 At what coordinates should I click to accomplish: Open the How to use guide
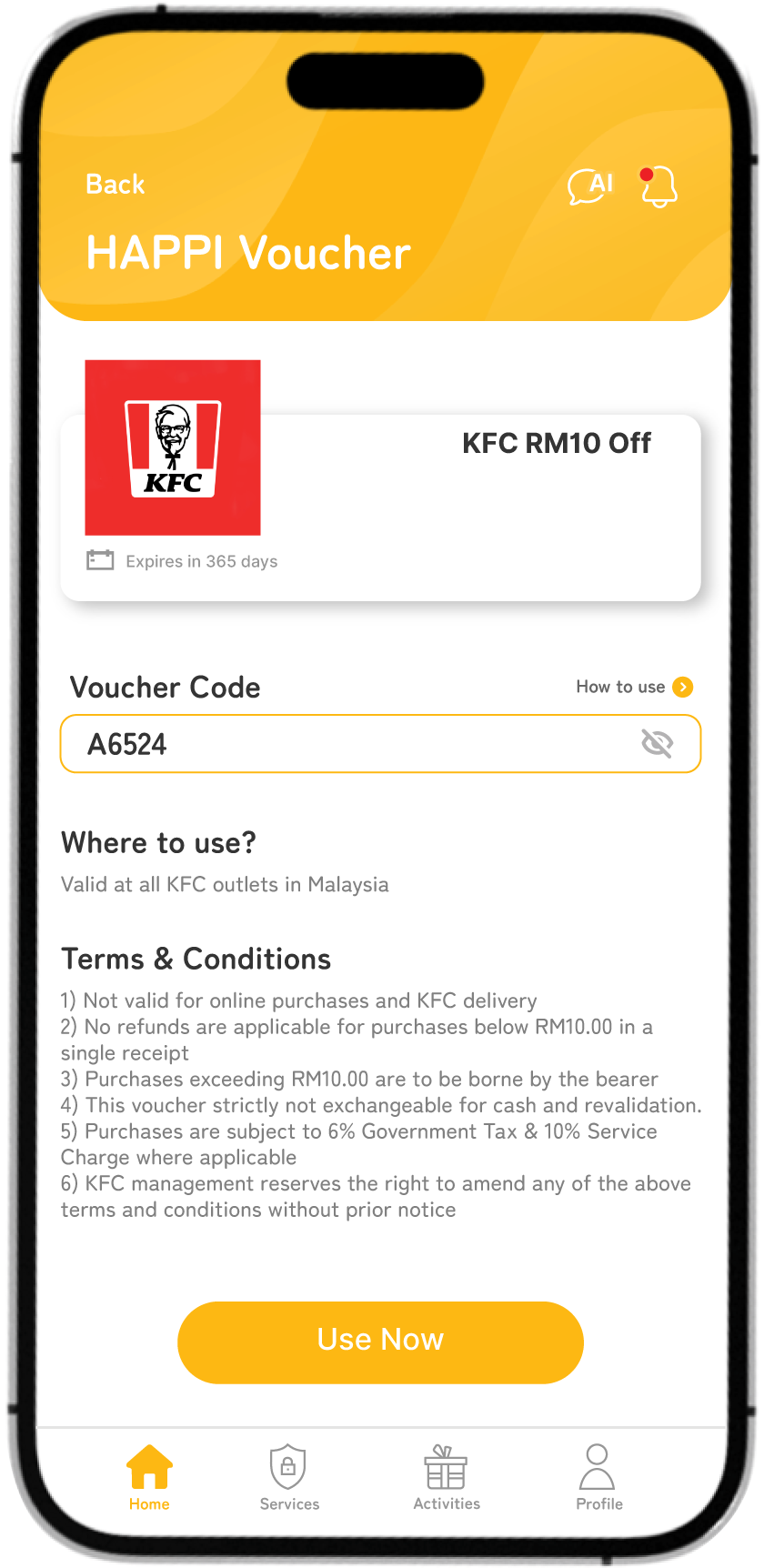(x=634, y=687)
